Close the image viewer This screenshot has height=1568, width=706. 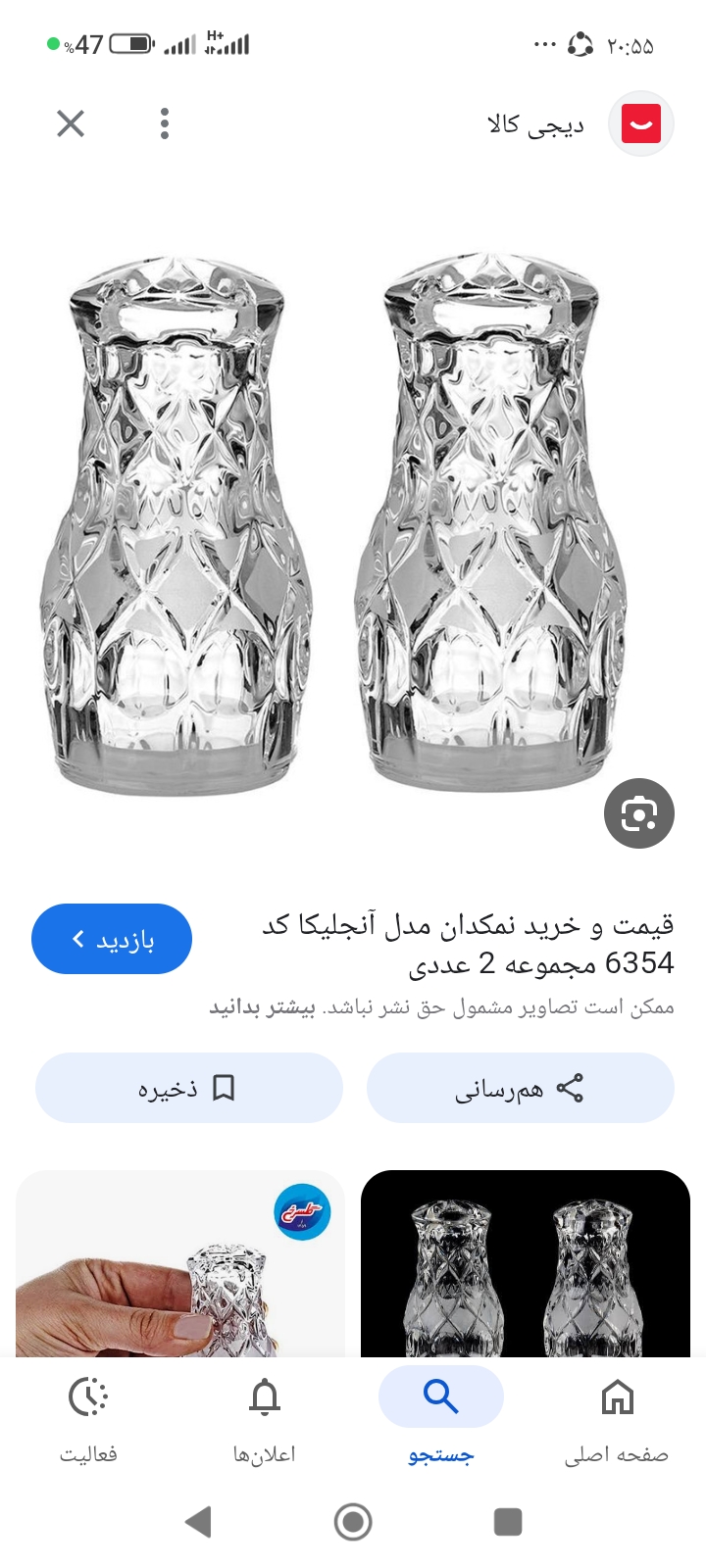coord(71,123)
